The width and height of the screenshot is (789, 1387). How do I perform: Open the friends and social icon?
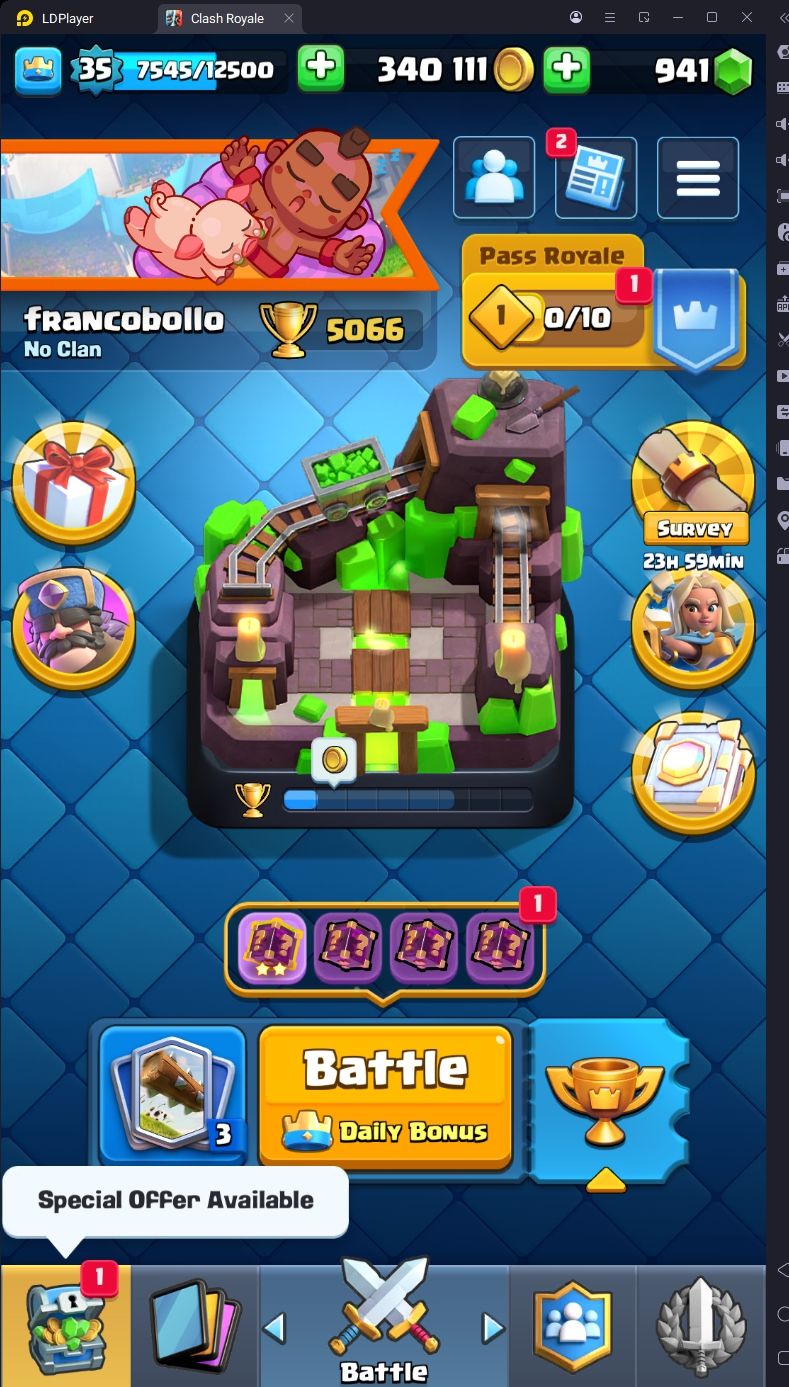coord(493,178)
